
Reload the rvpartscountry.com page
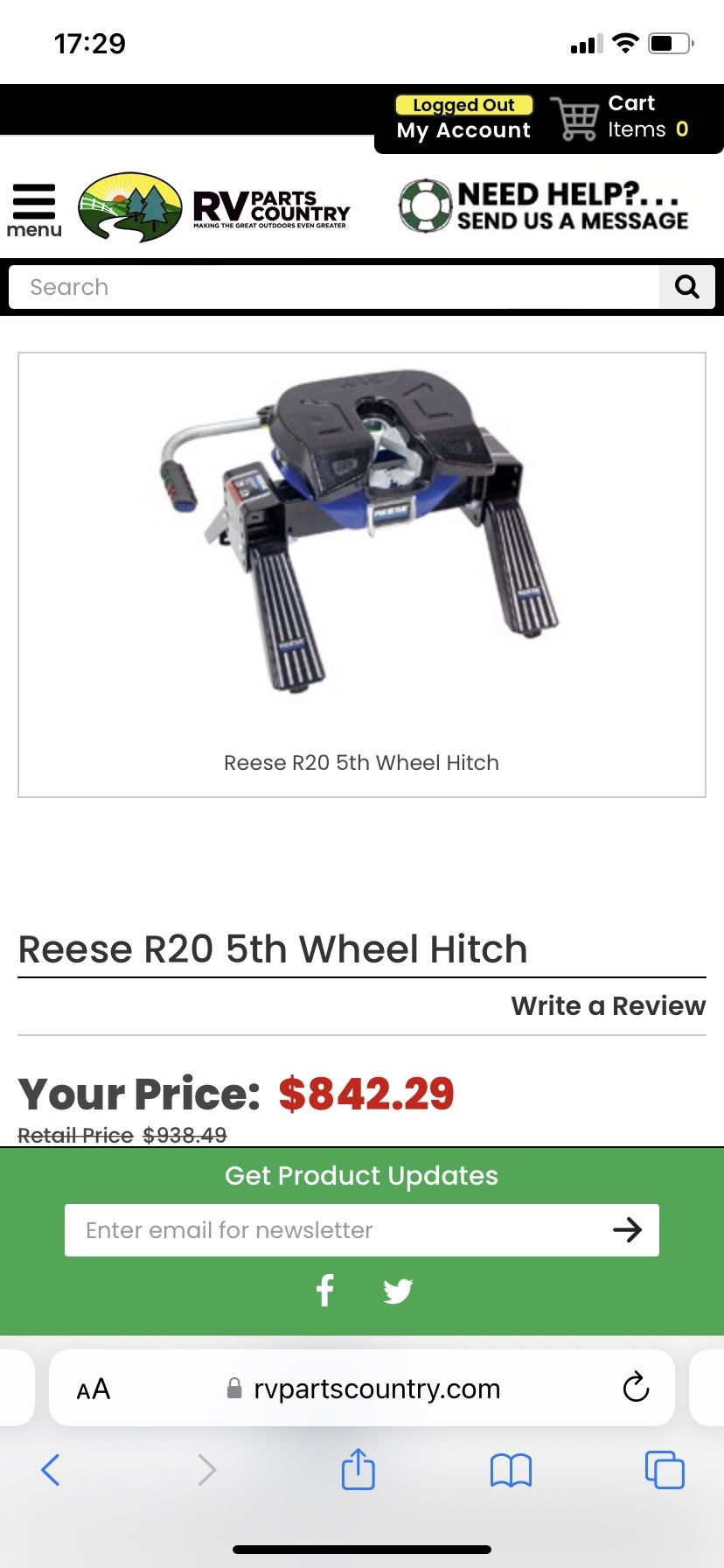[636, 1388]
